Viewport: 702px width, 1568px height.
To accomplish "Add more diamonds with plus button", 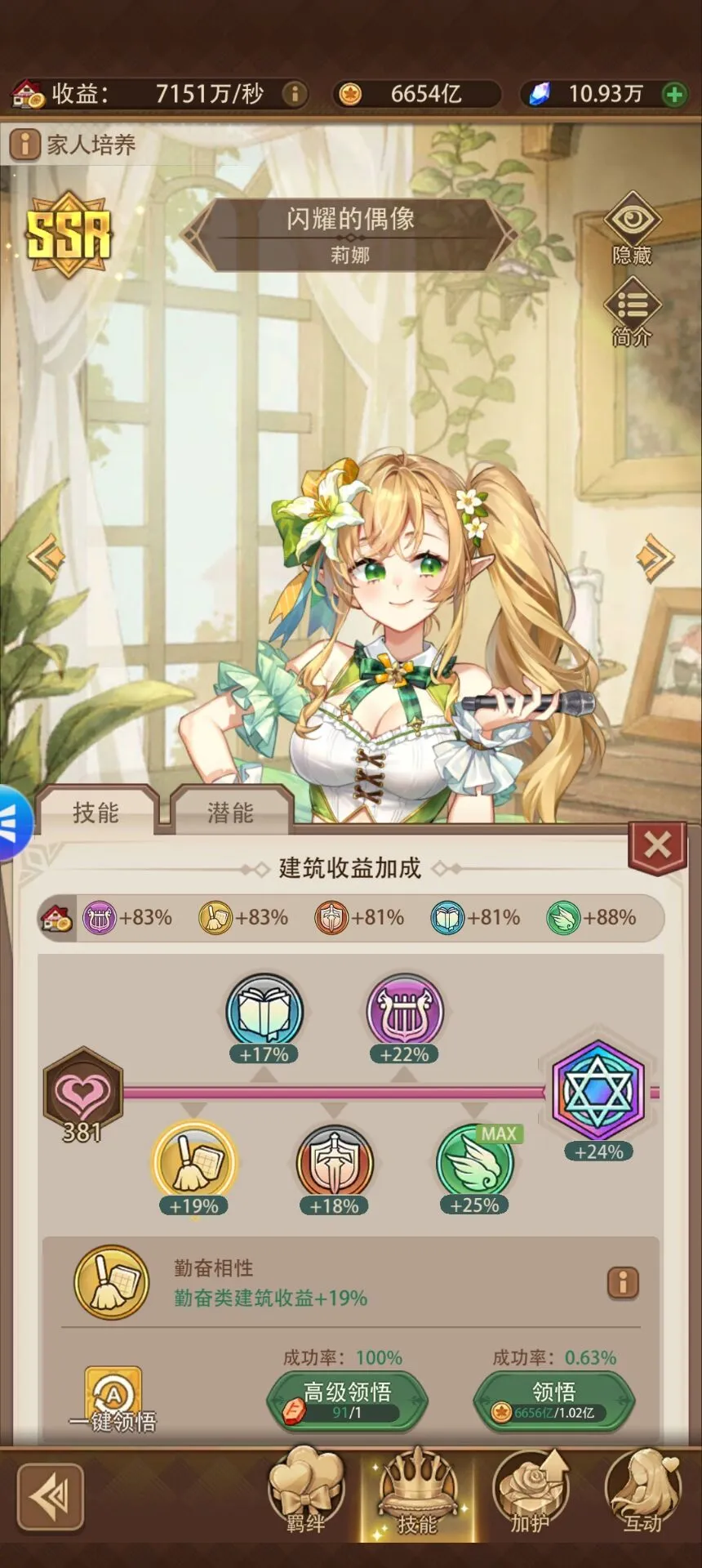I will (x=674, y=95).
